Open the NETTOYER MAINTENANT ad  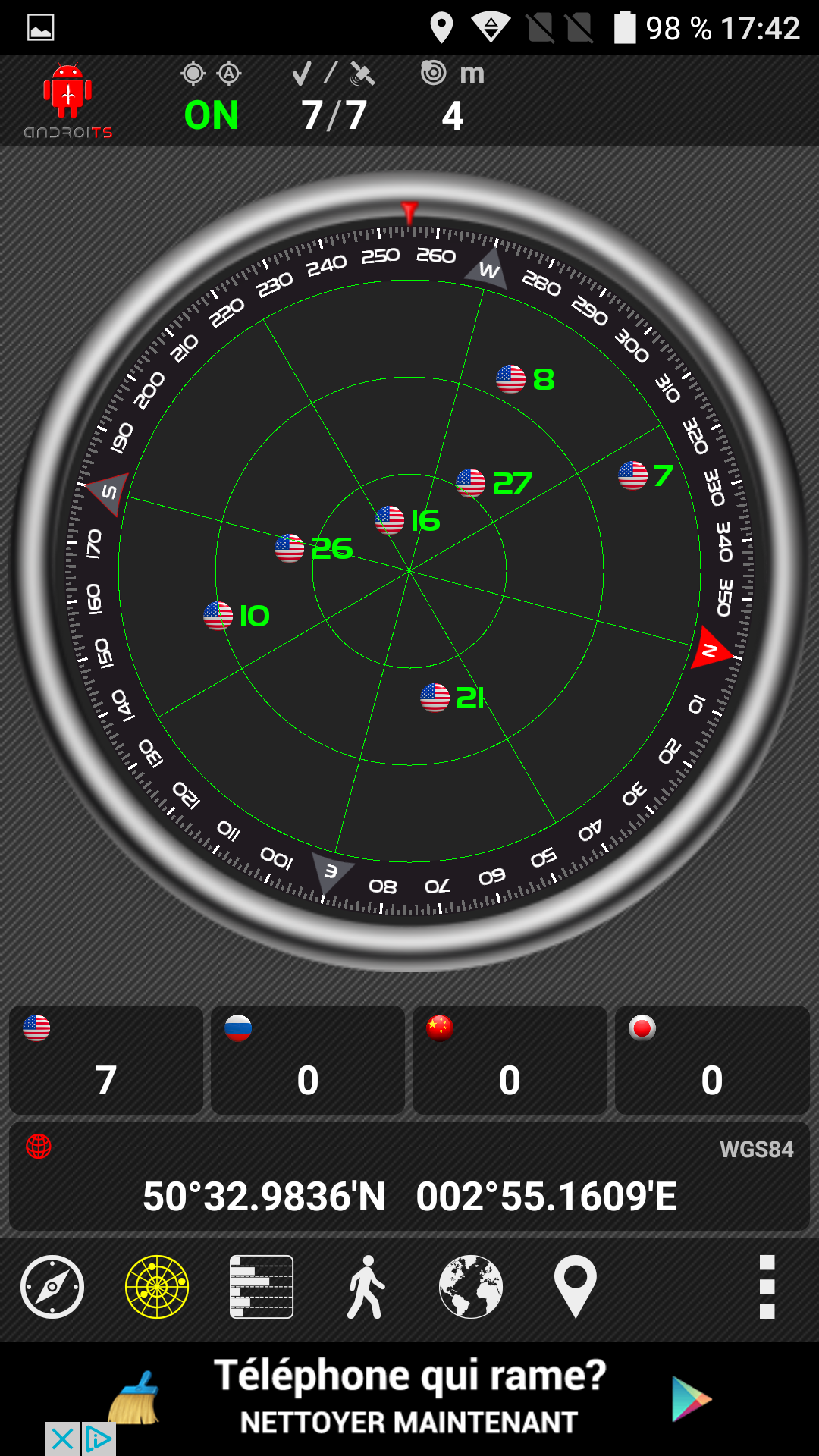(409, 1399)
